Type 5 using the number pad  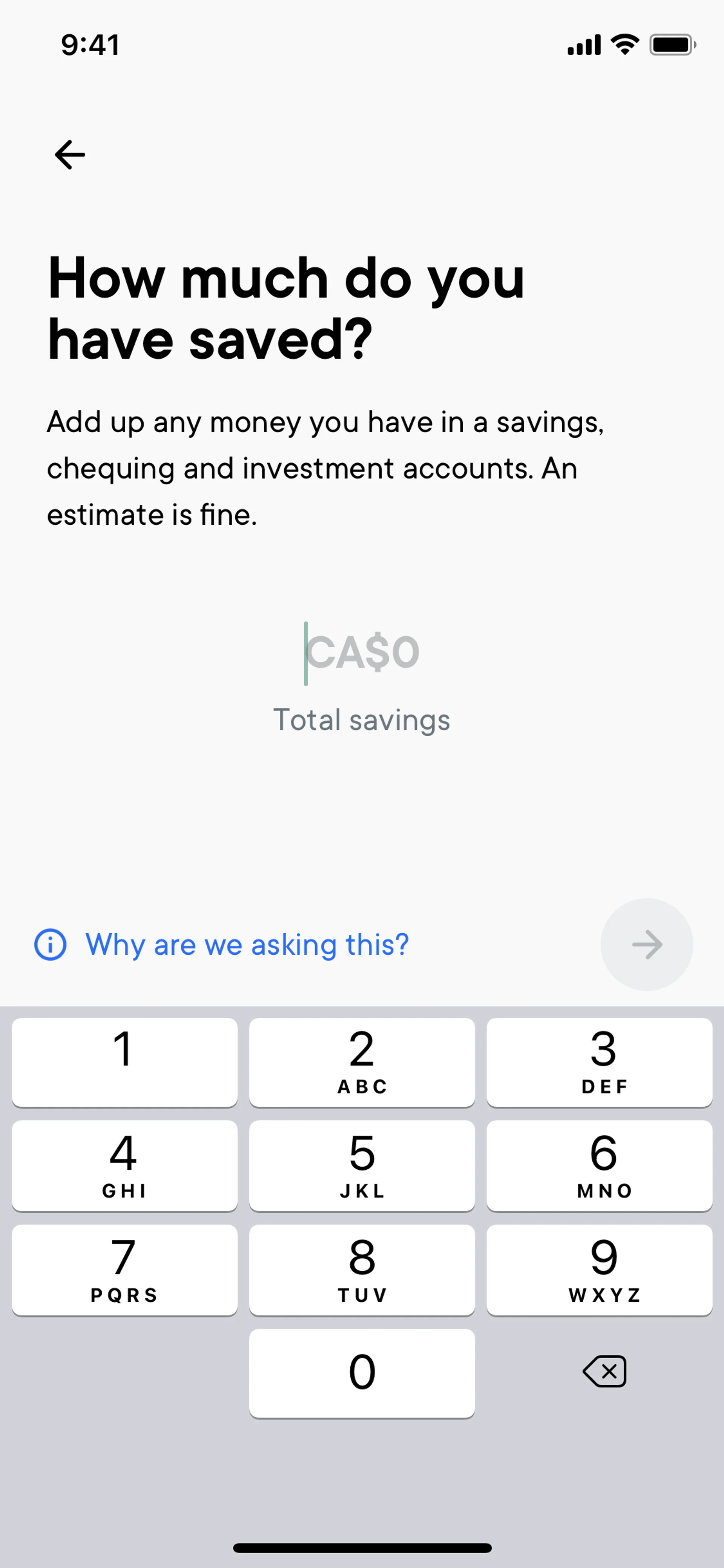click(362, 1165)
